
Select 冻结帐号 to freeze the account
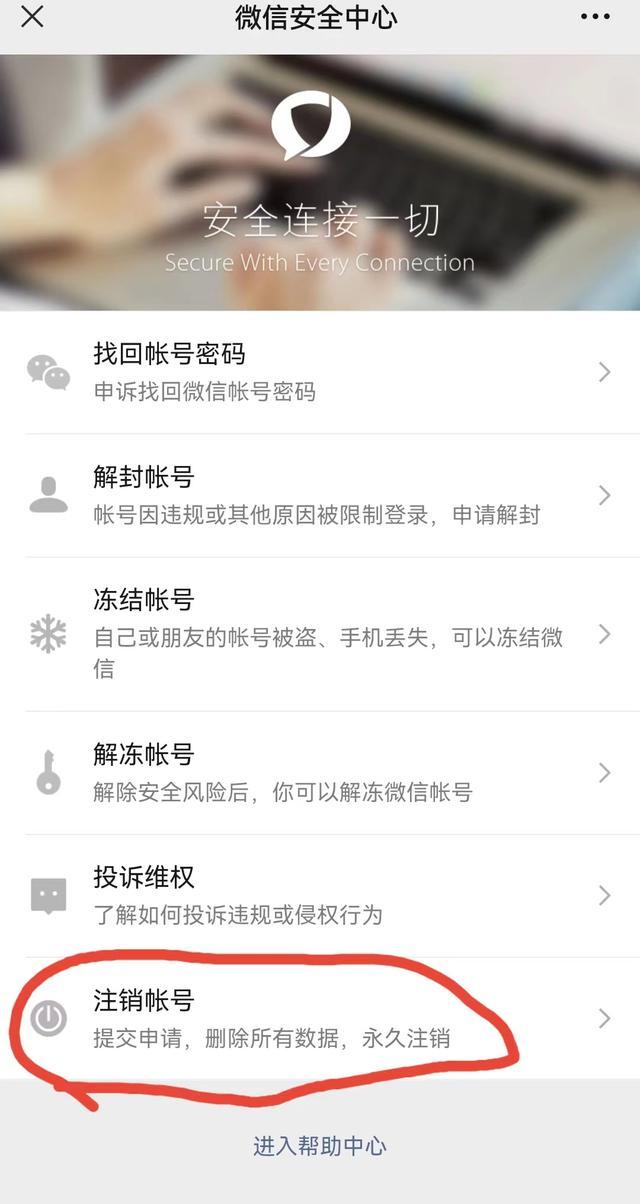tap(320, 634)
